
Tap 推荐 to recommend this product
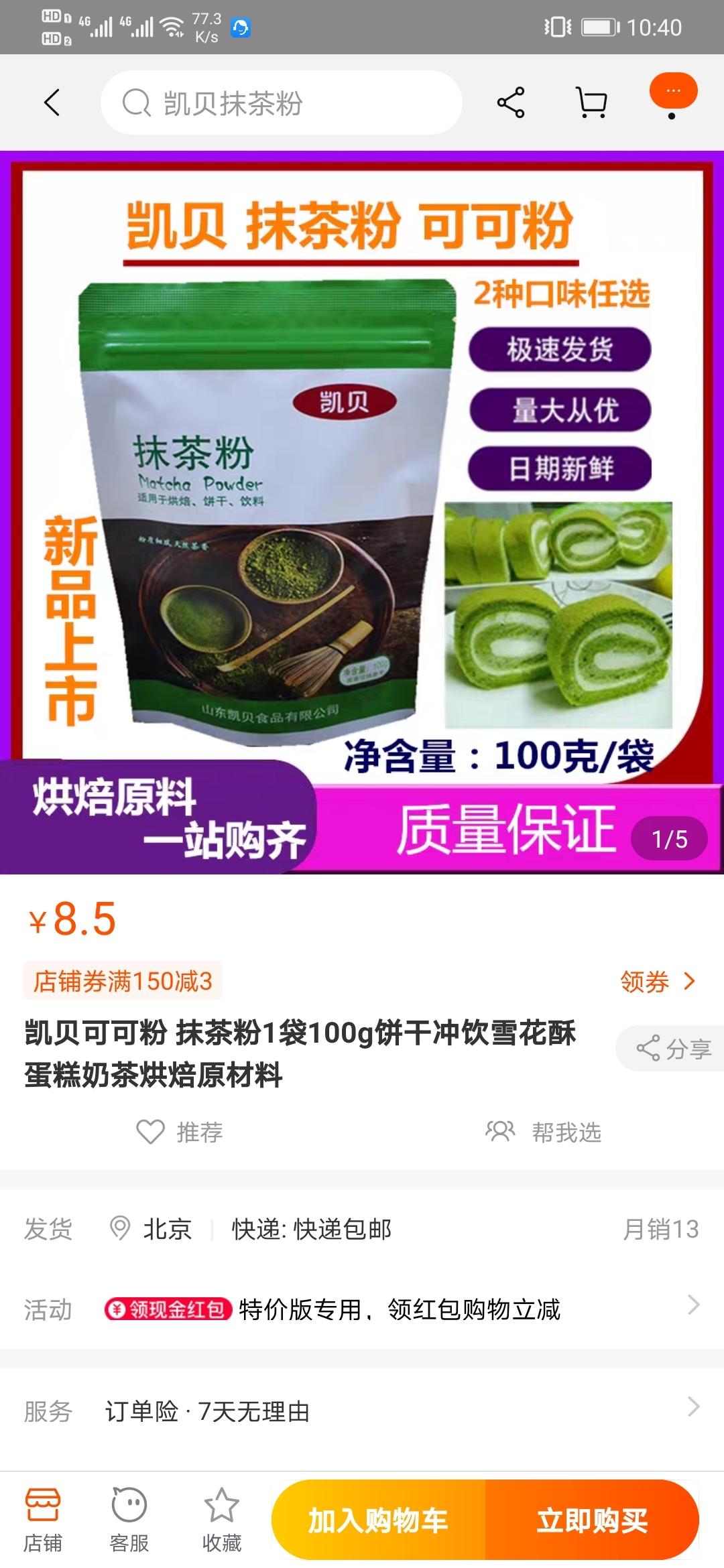pos(180,1132)
